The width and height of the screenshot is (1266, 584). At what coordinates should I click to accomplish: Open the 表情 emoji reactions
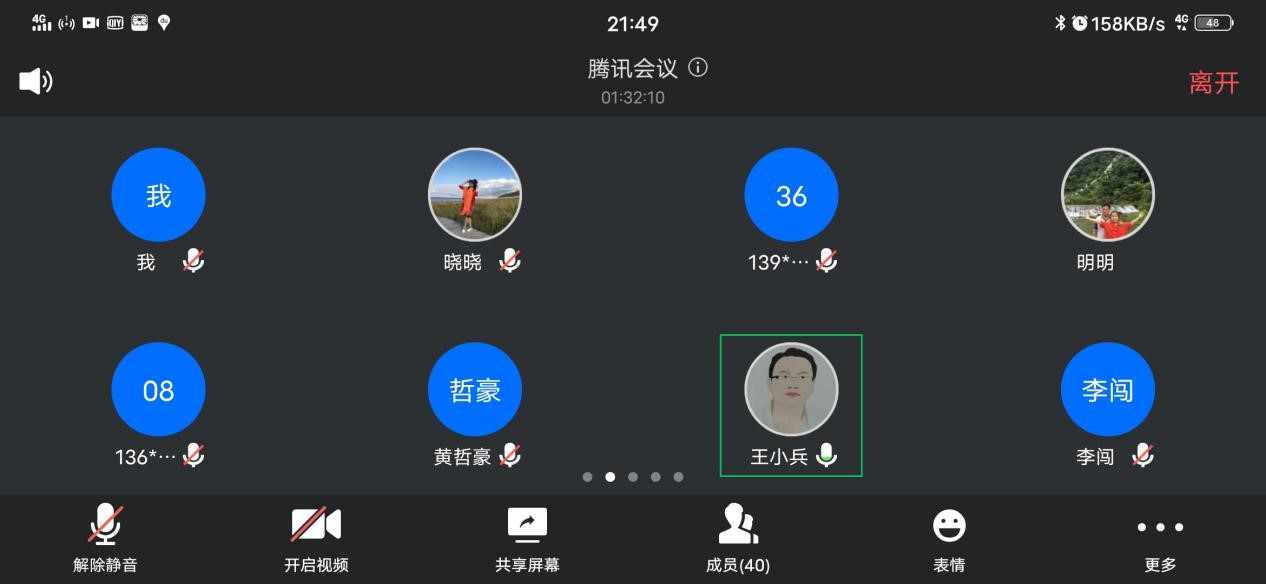coord(949,538)
